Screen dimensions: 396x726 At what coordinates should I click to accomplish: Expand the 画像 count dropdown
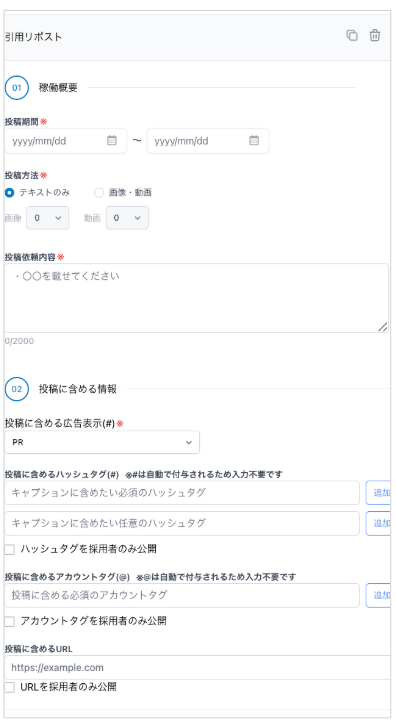point(48,218)
